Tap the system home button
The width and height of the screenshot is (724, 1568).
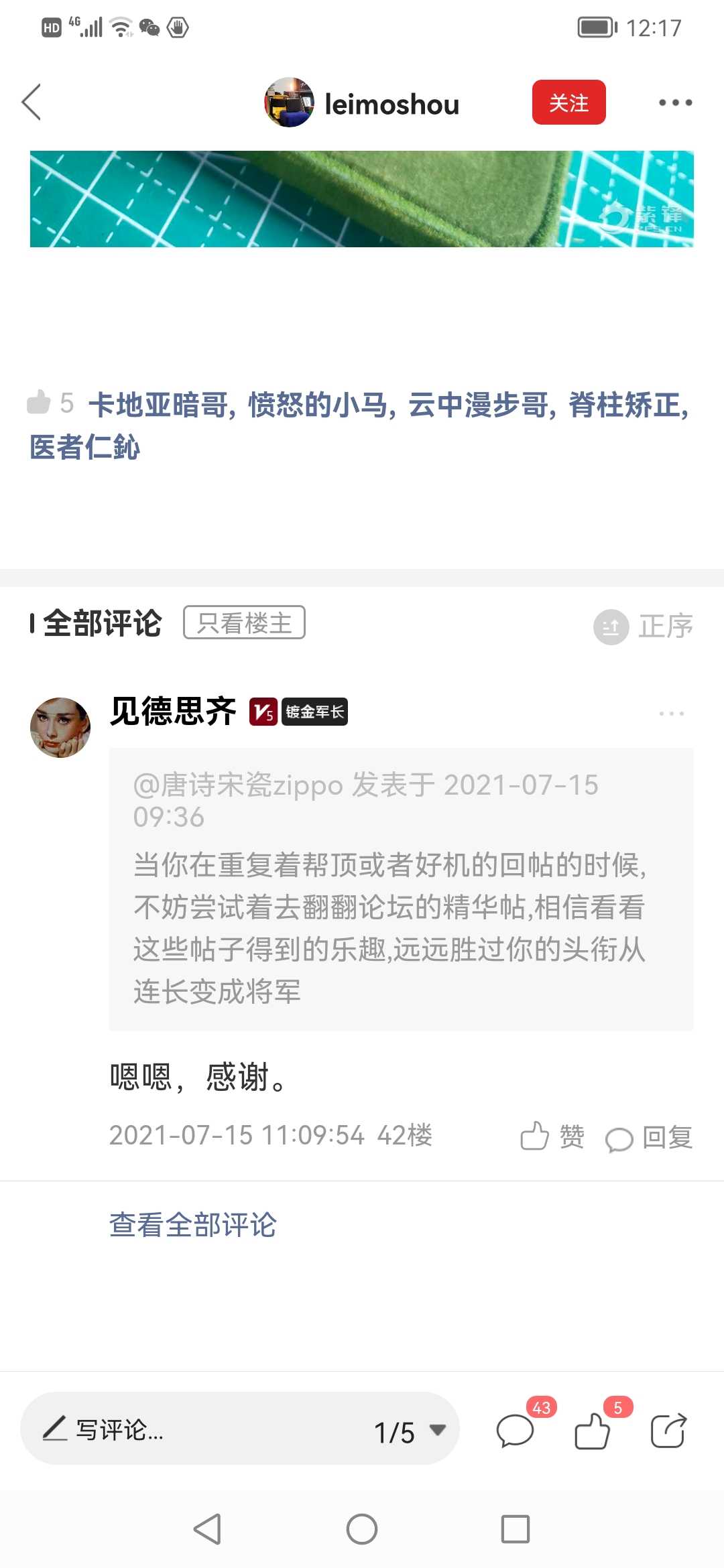point(362,1529)
